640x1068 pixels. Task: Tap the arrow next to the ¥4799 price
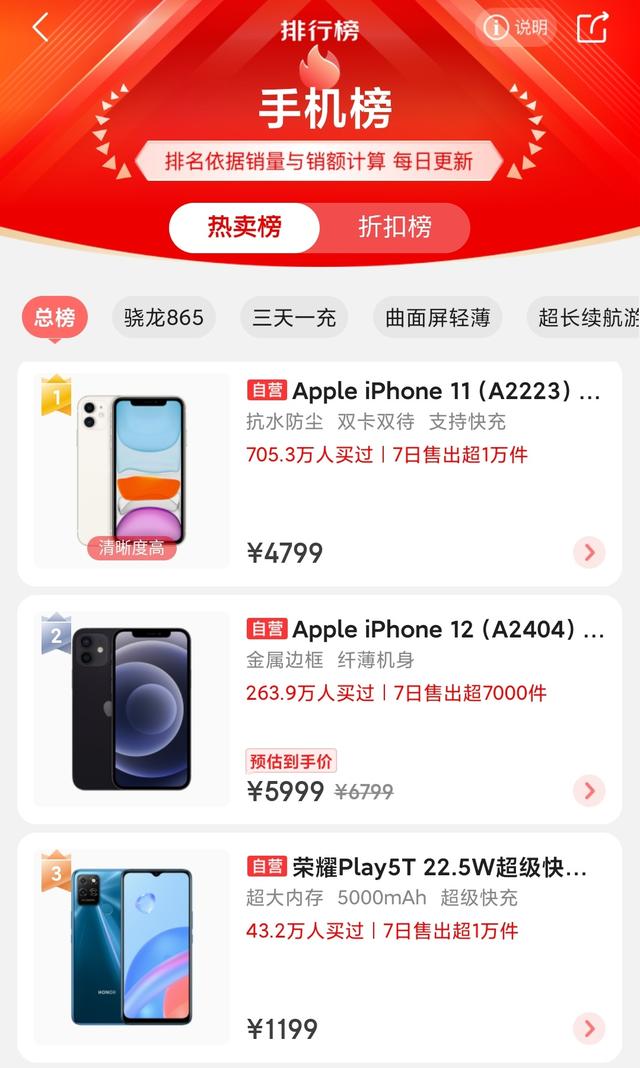tap(589, 552)
